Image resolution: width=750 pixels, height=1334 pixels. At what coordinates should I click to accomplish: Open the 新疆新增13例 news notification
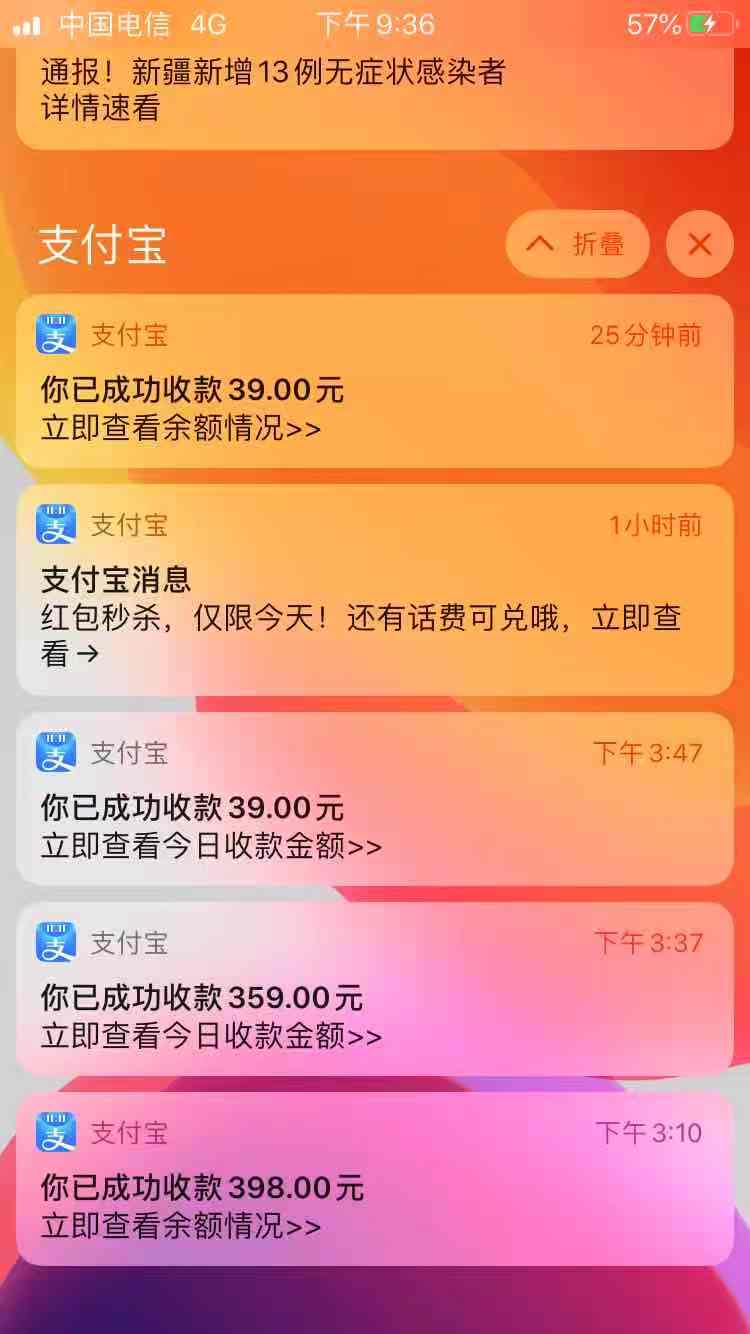(x=375, y=90)
